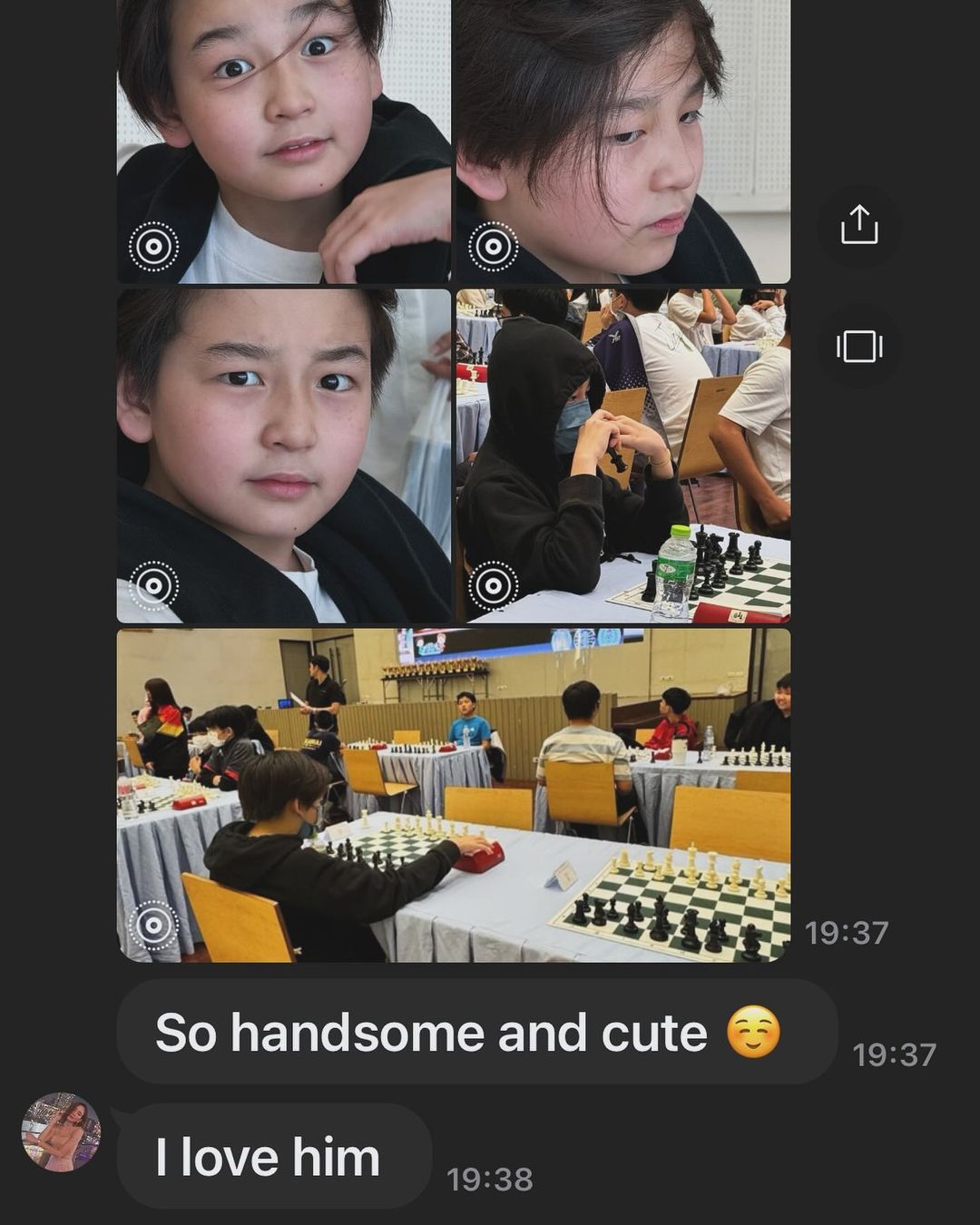The width and height of the screenshot is (980, 1225).
Task: Open the wide chess hall photo
Action: coord(453,794)
